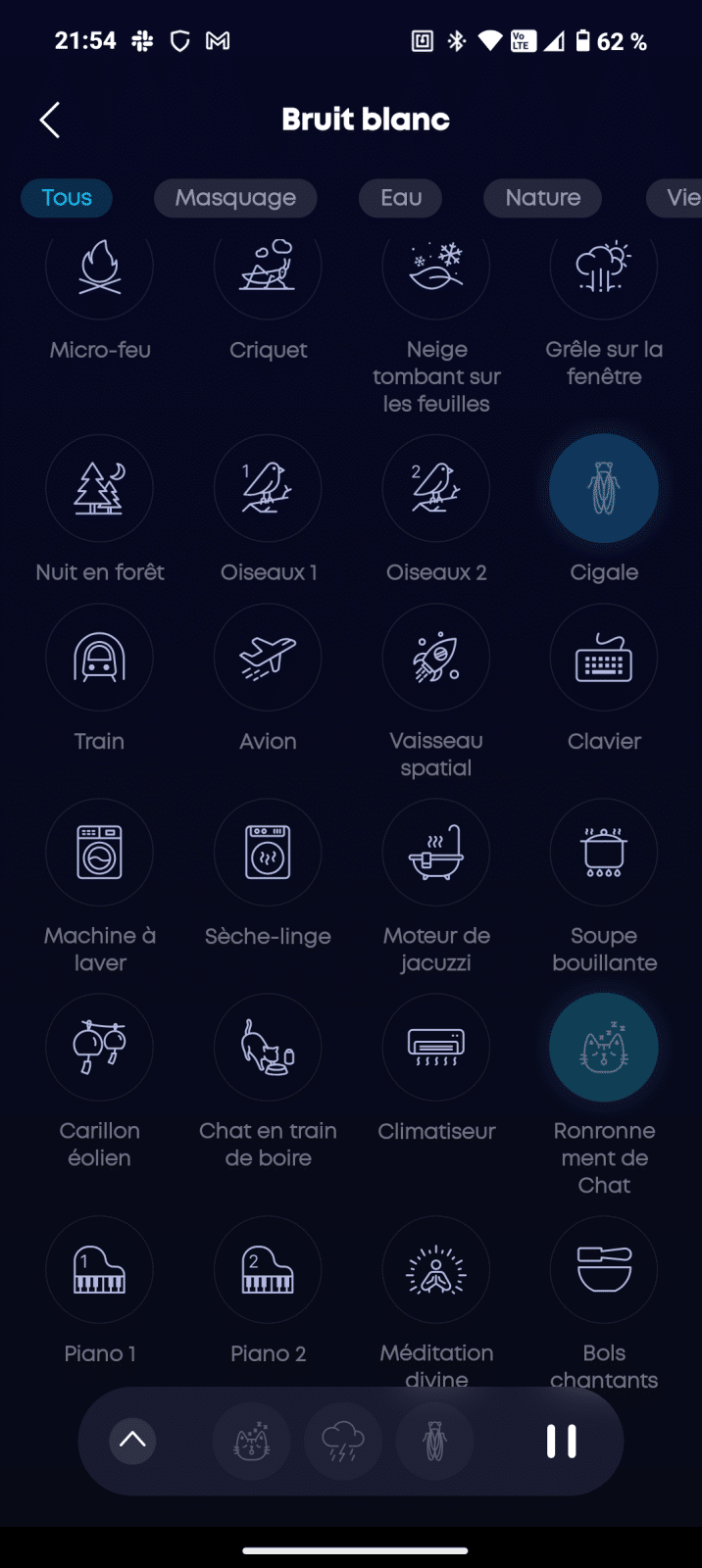Pause the playing sound mix
The width and height of the screenshot is (702, 1568).
pyautogui.click(x=561, y=1441)
